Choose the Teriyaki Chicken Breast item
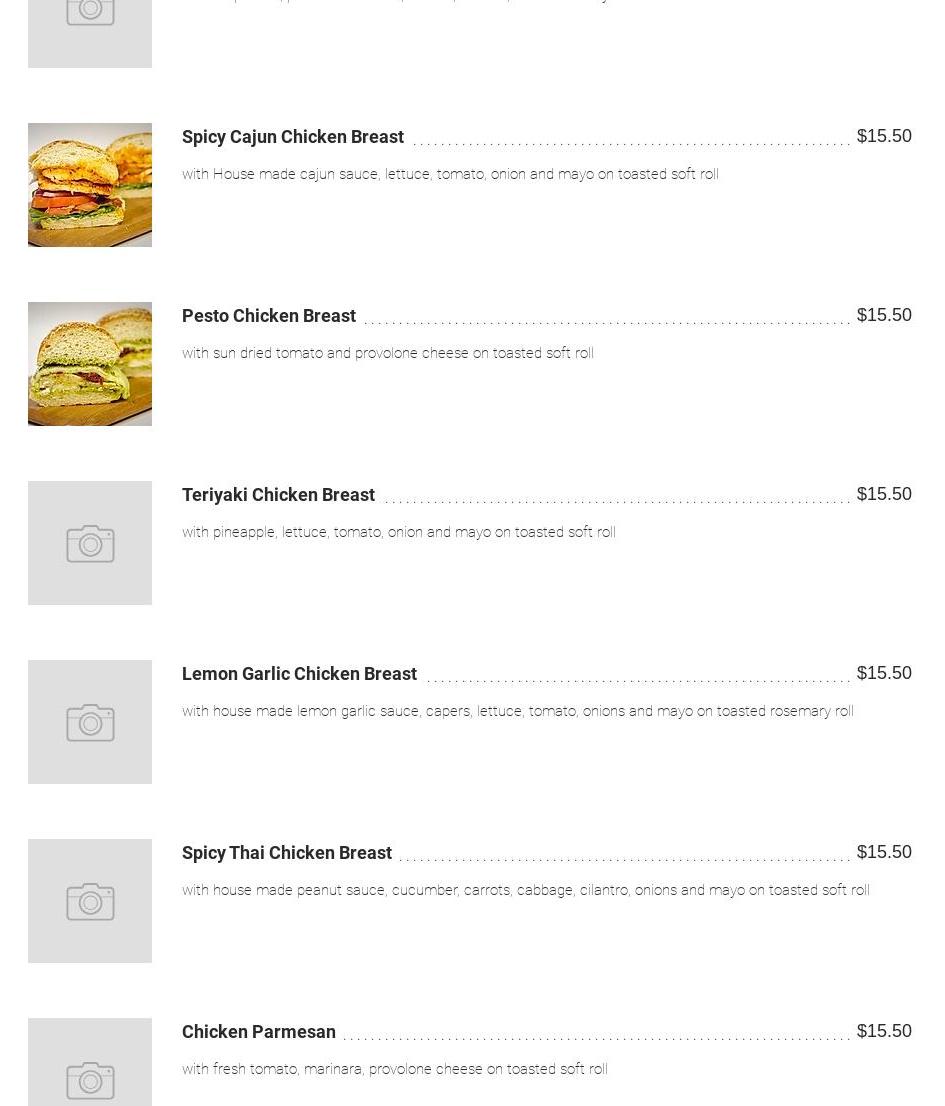Screen dimensions: 945x1106 278,495
